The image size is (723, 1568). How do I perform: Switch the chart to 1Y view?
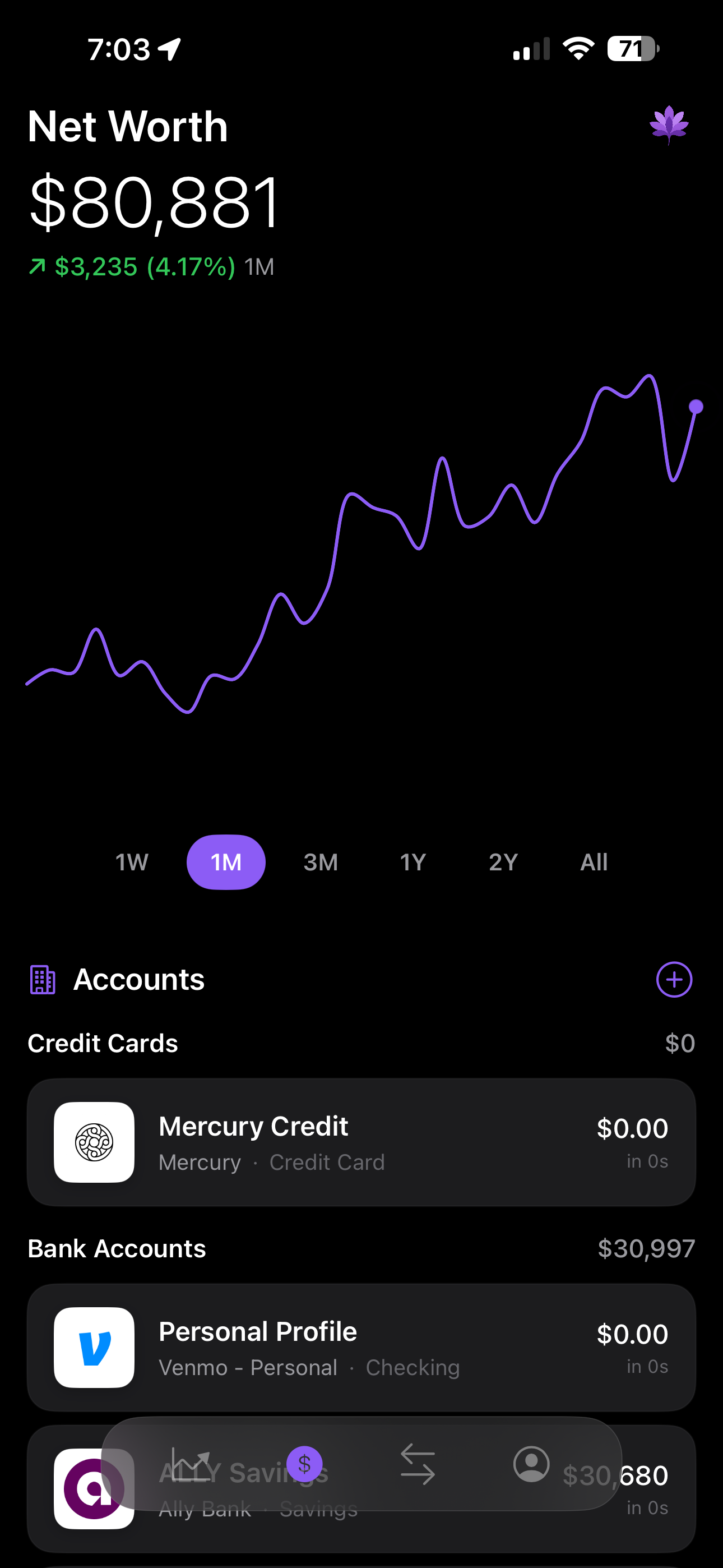click(412, 862)
